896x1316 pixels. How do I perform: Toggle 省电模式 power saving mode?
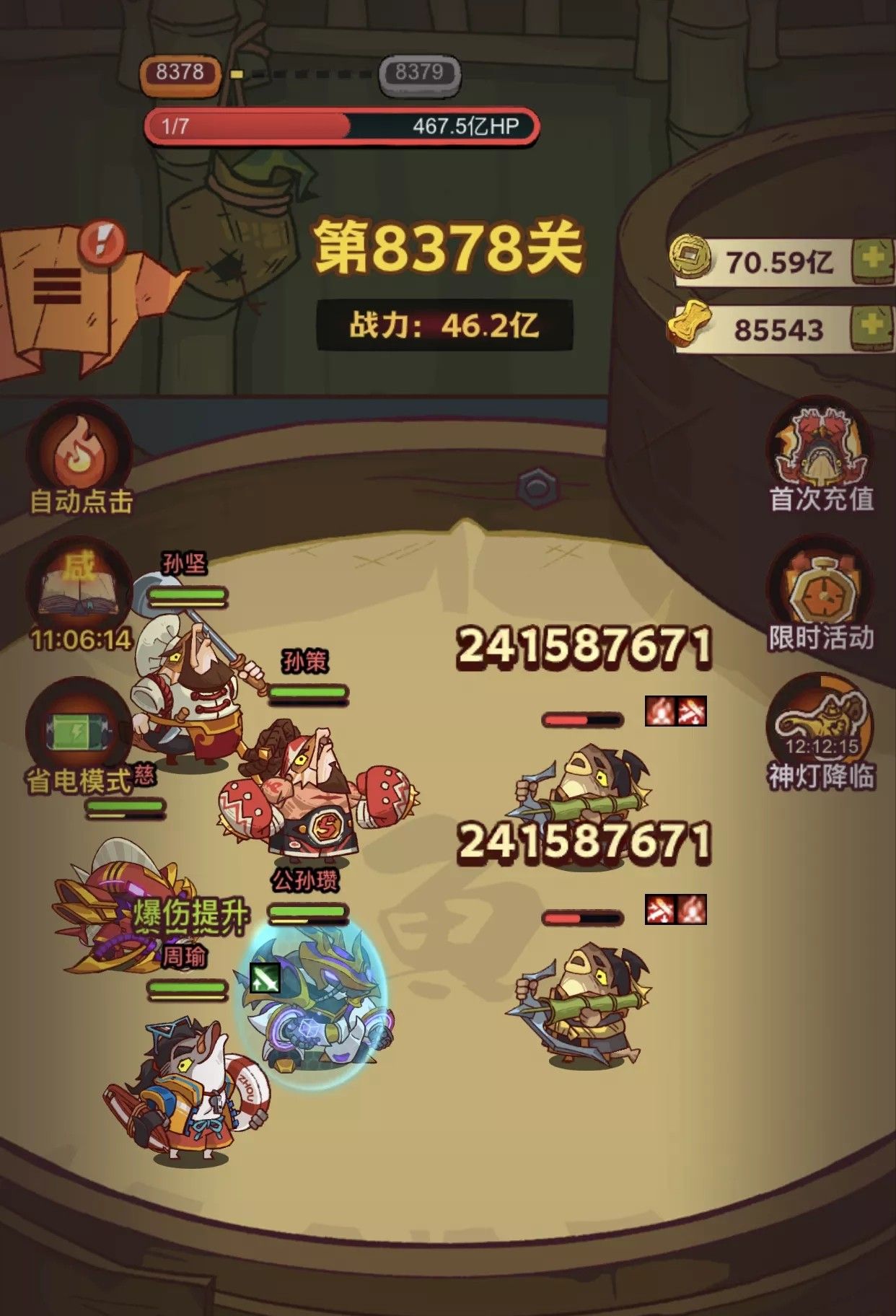pyautogui.click(x=80, y=730)
